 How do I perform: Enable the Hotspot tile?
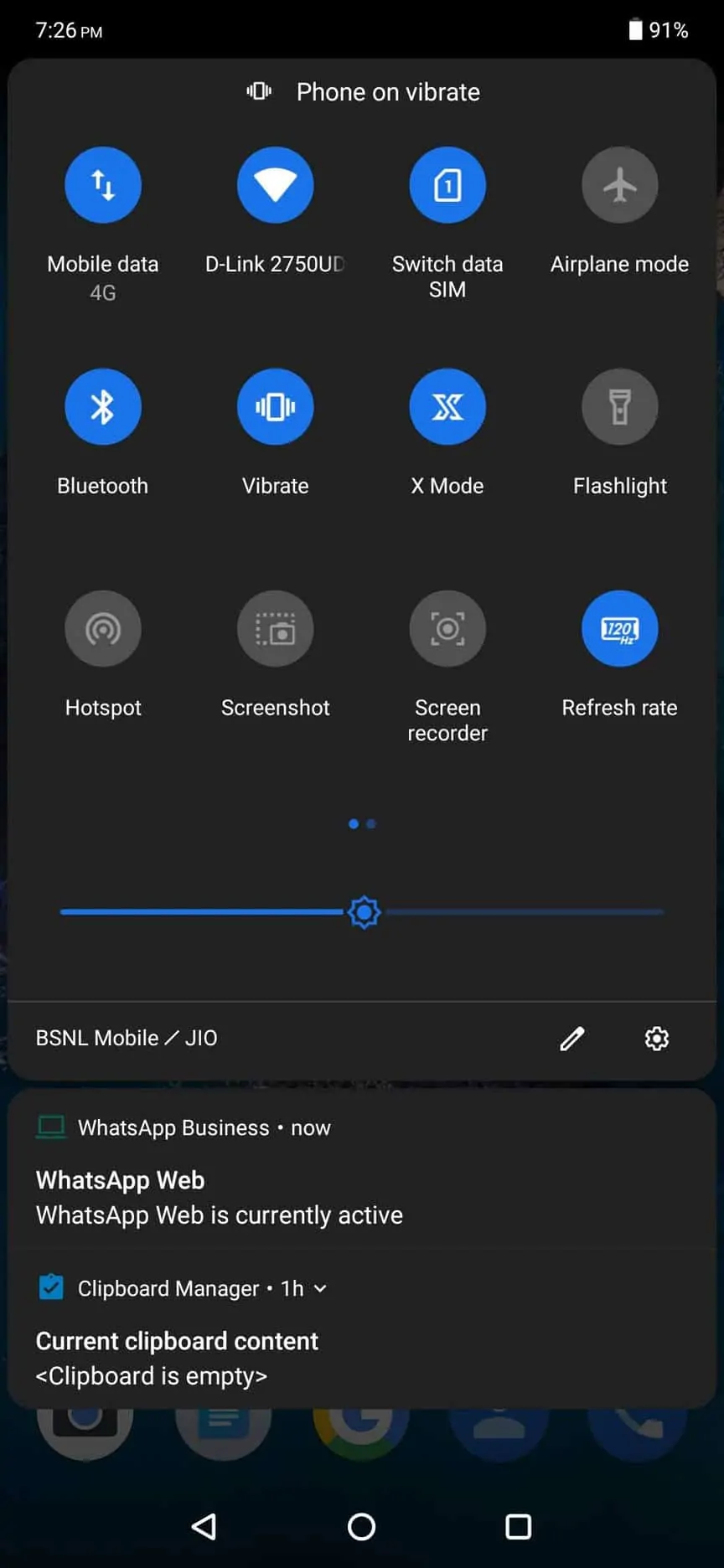(103, 629)
